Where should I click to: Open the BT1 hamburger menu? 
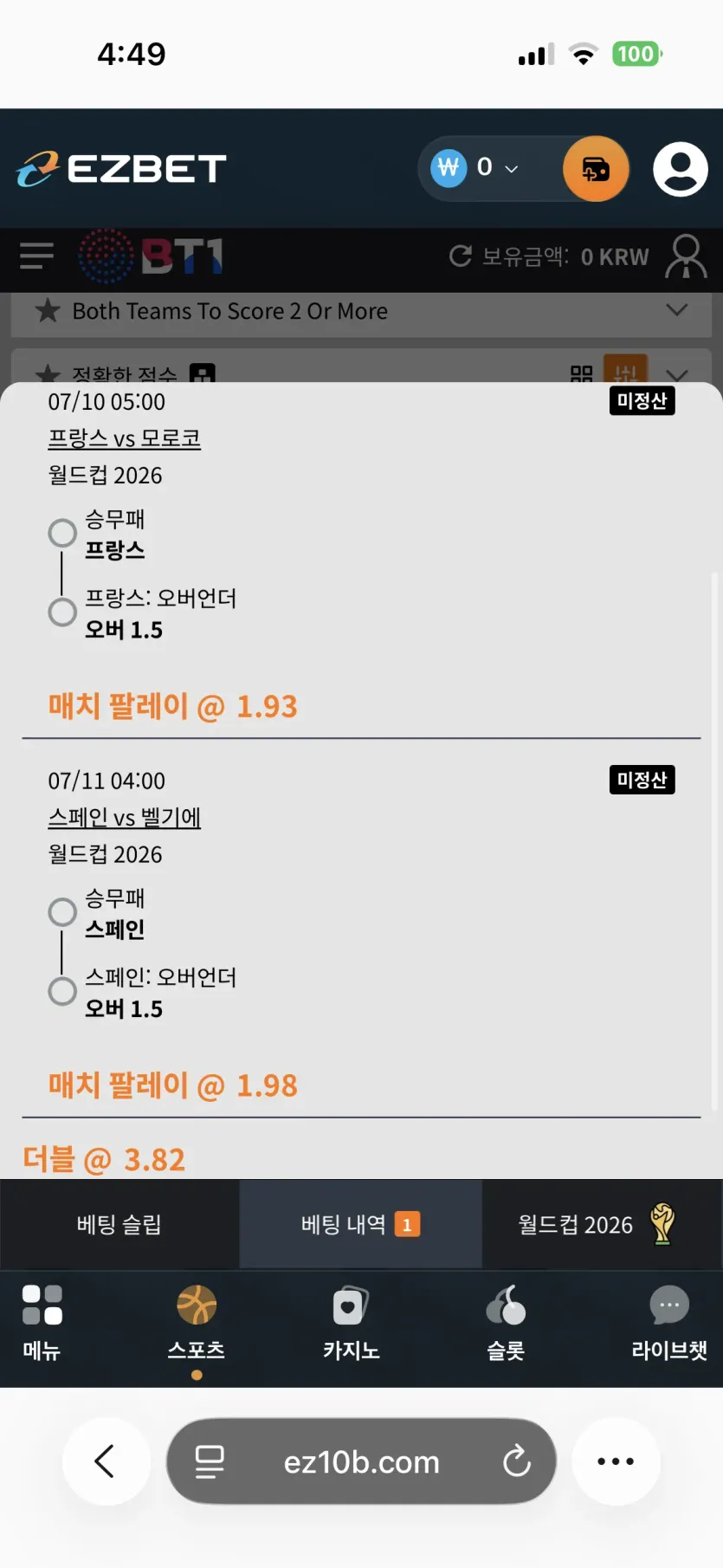coord(36,256)
